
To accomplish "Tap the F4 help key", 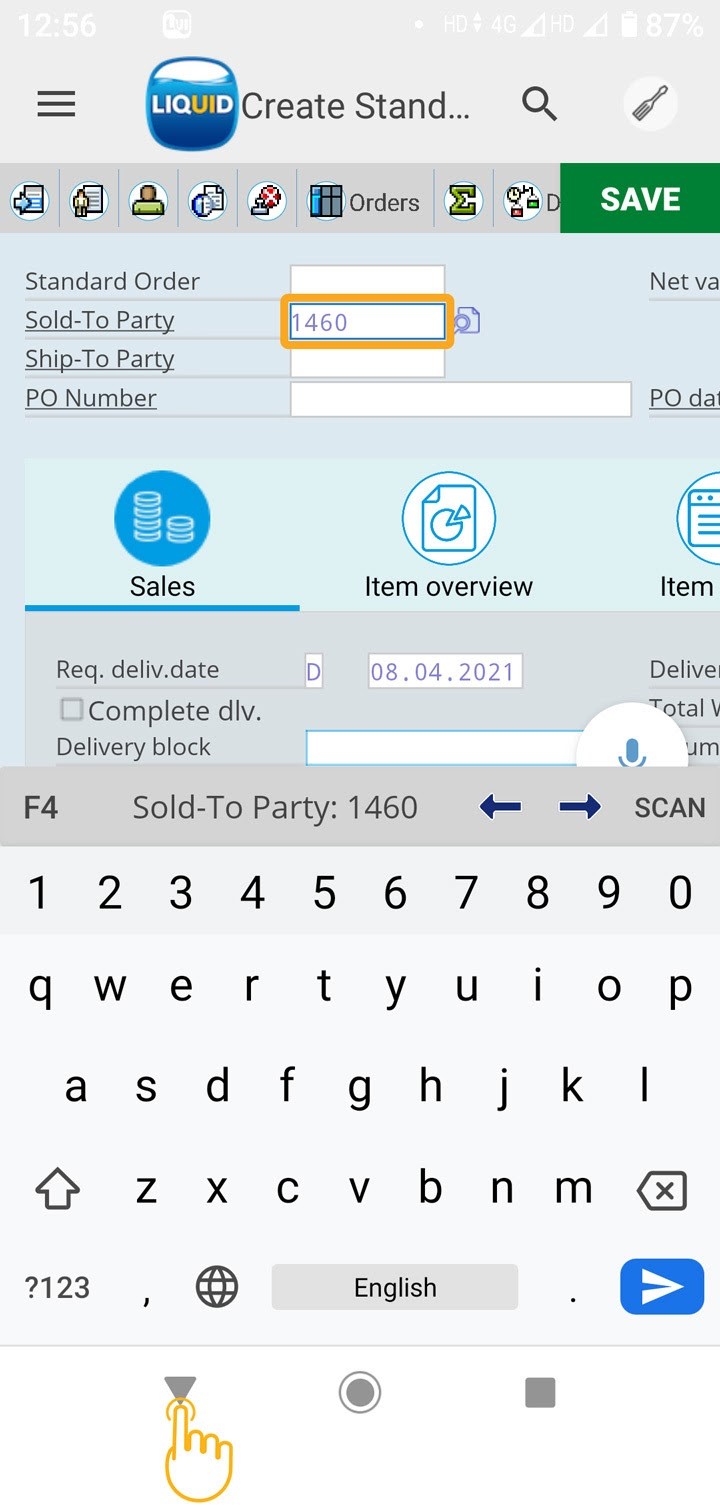I will 41,807.
